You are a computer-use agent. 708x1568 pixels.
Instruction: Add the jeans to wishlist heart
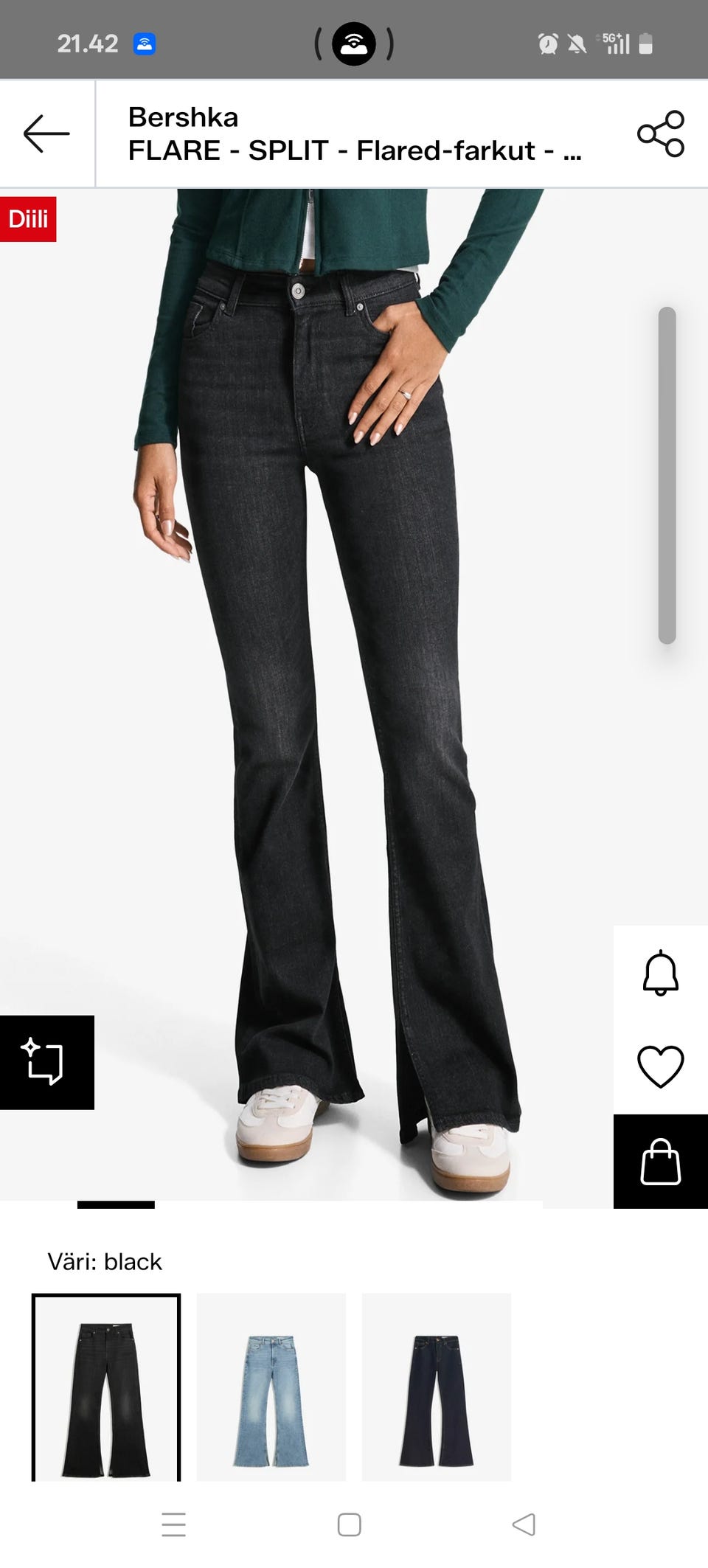tap(661, 1066)
